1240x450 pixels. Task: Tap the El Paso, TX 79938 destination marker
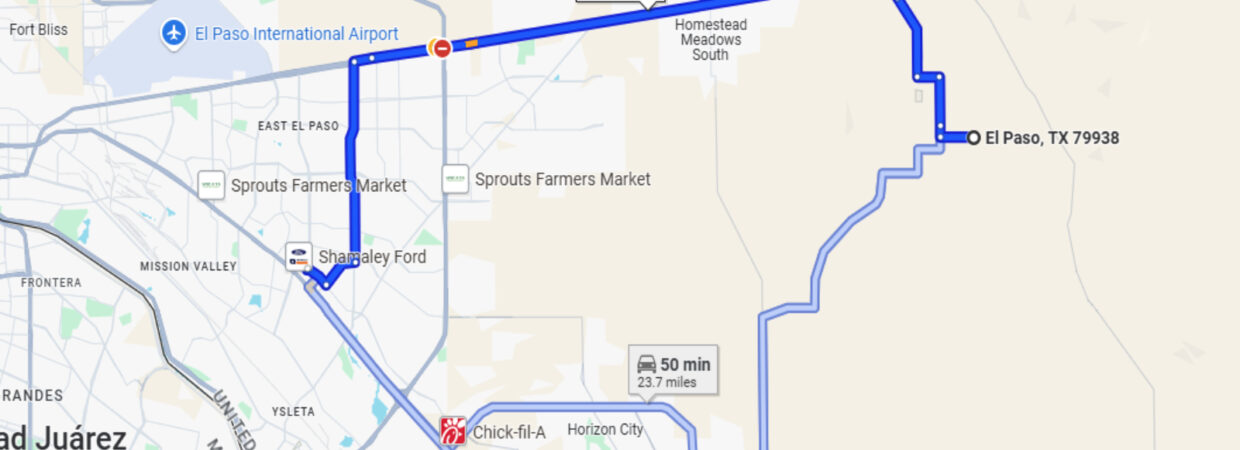coord(974,138)
